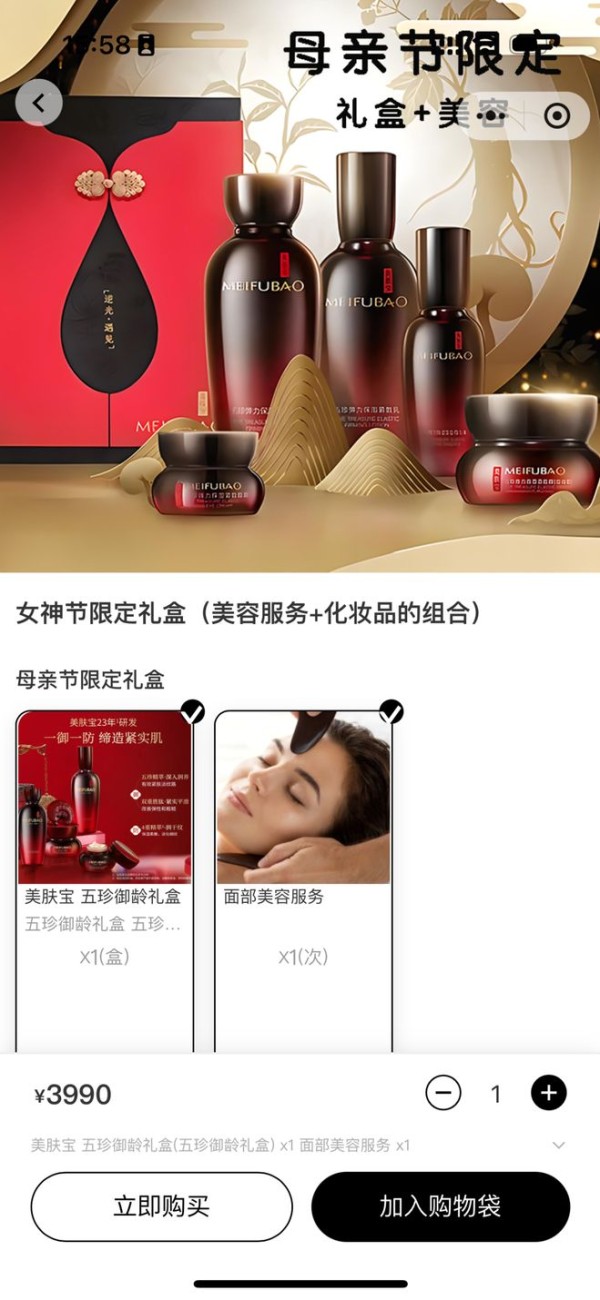Go back using the arrow button
The width and height of the screenshot is (600, 1300).
point(39,102)
